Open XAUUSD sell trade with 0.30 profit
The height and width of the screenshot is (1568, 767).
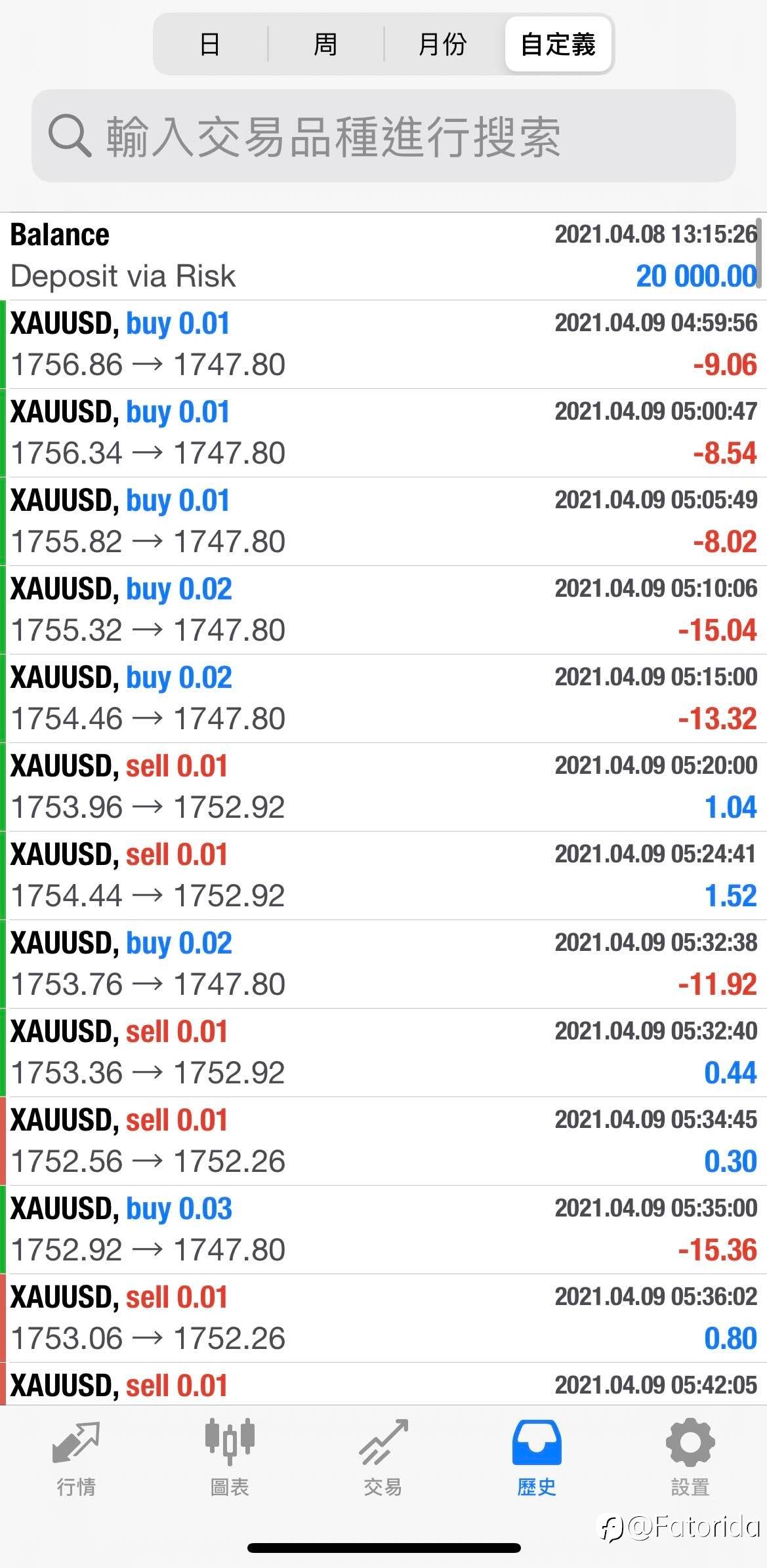pos(383,1141)
